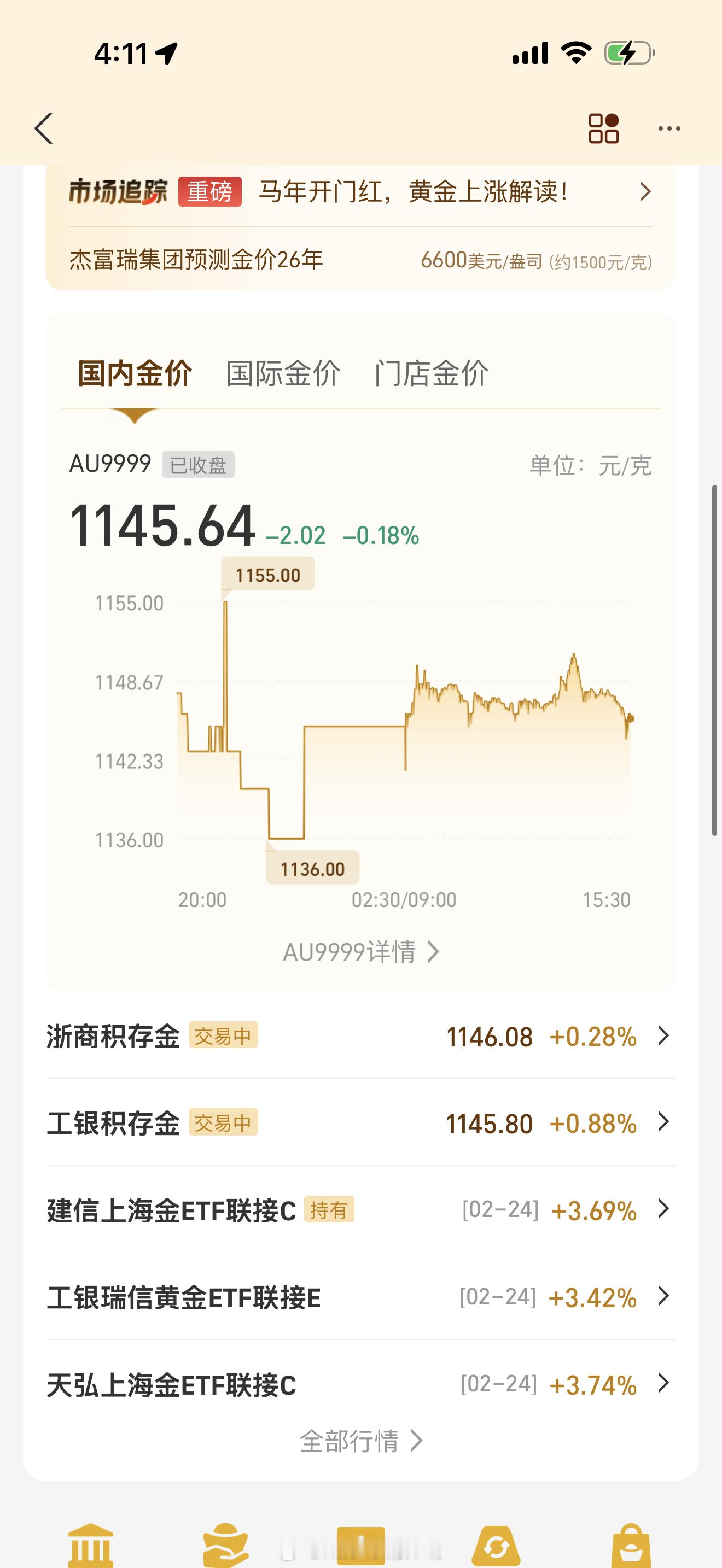Screen dimensions: 722x1568
Task: Select the 国内金价 tab
Action: [x=135, y=373]
